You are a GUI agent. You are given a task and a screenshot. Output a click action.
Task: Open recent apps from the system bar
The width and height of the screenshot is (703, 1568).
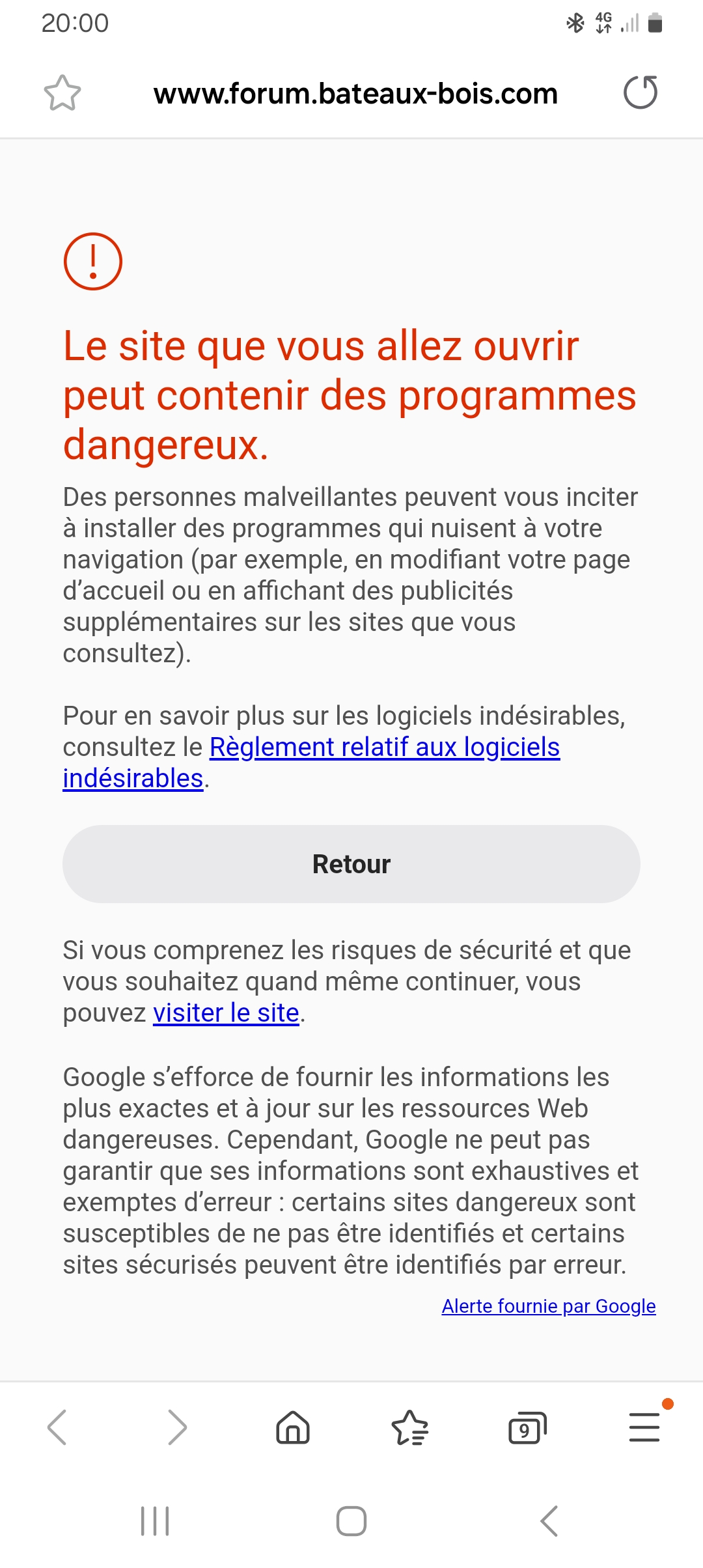(155, 1521)
